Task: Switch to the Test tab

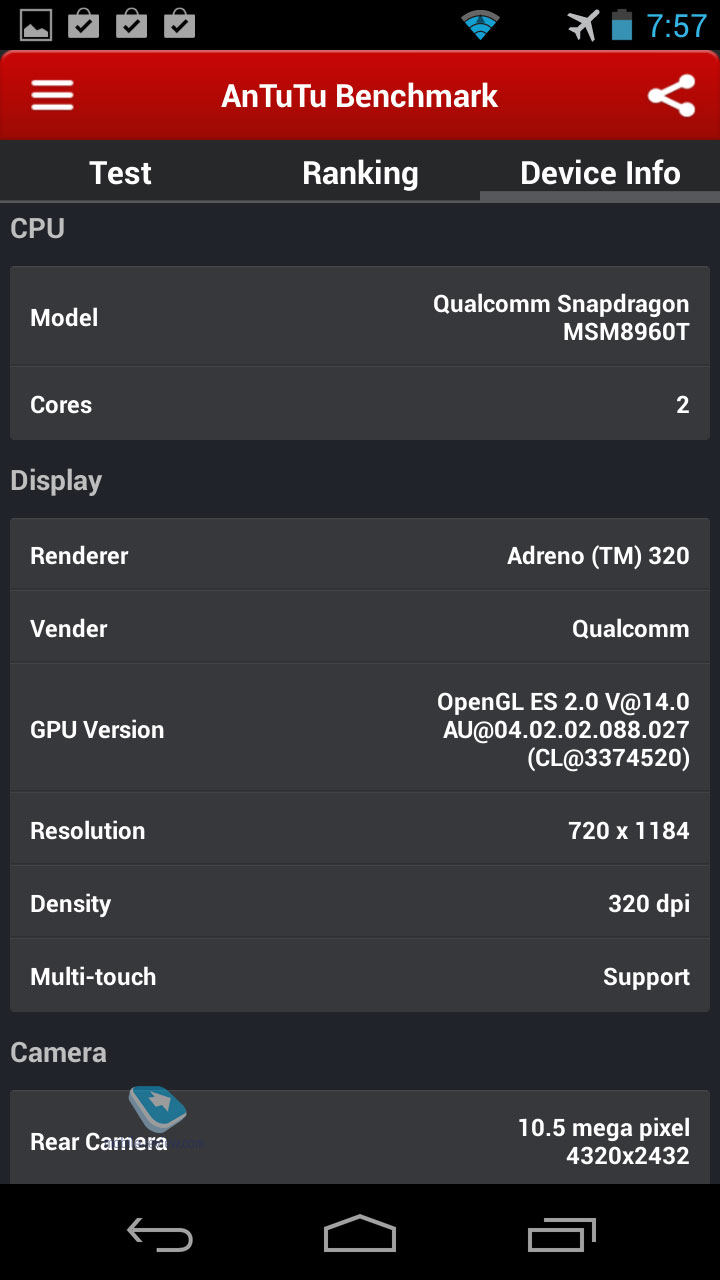Action: pos(120,173)
